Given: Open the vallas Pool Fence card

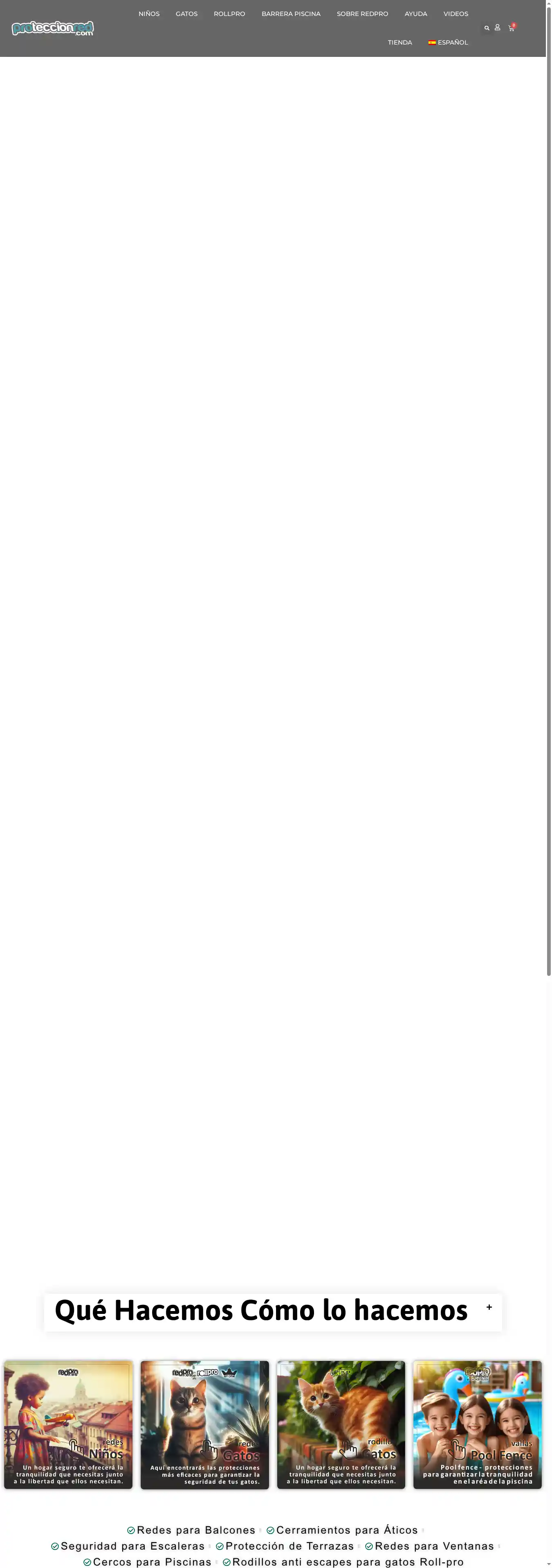Looking at the screenshot, I should tap(477, 1425).
